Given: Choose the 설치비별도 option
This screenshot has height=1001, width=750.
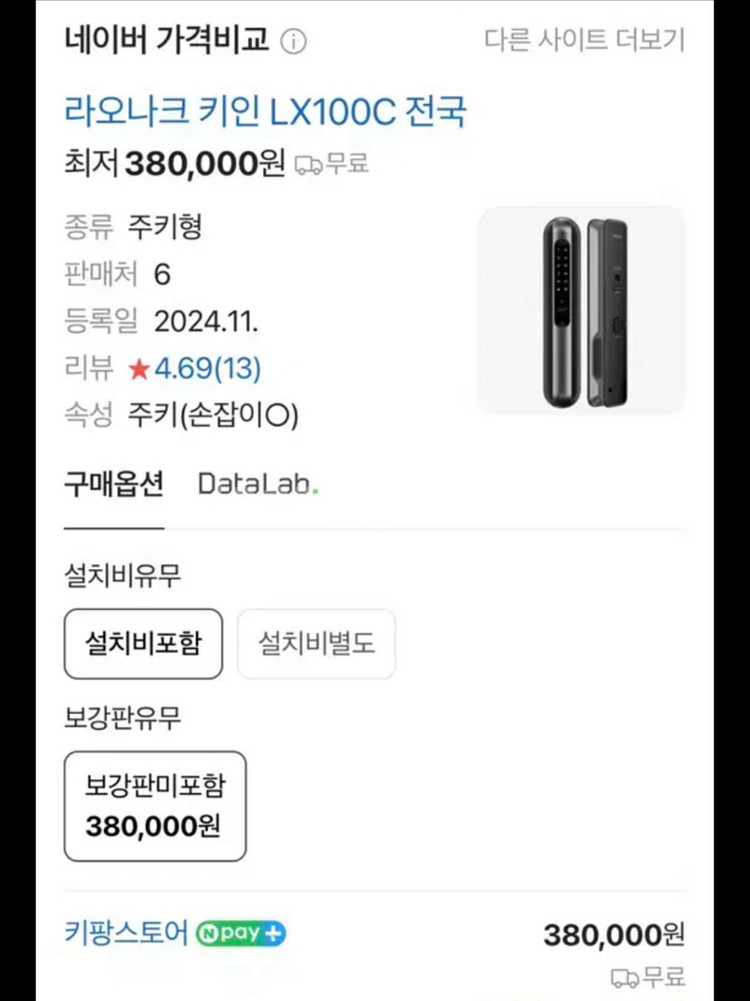Looking at the screenshot, I should [316, 643].
